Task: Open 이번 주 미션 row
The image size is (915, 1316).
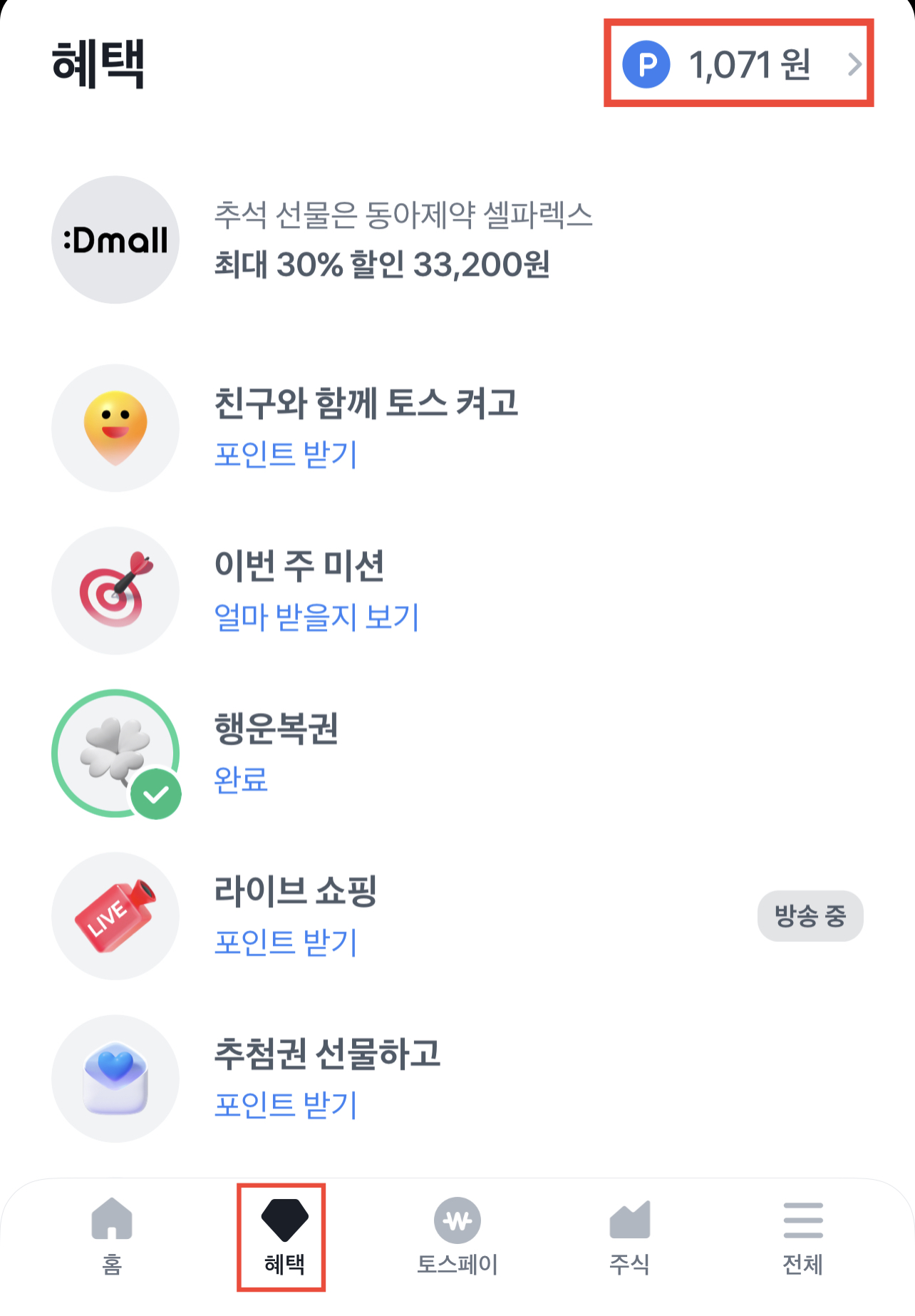Action: (457, 590)
